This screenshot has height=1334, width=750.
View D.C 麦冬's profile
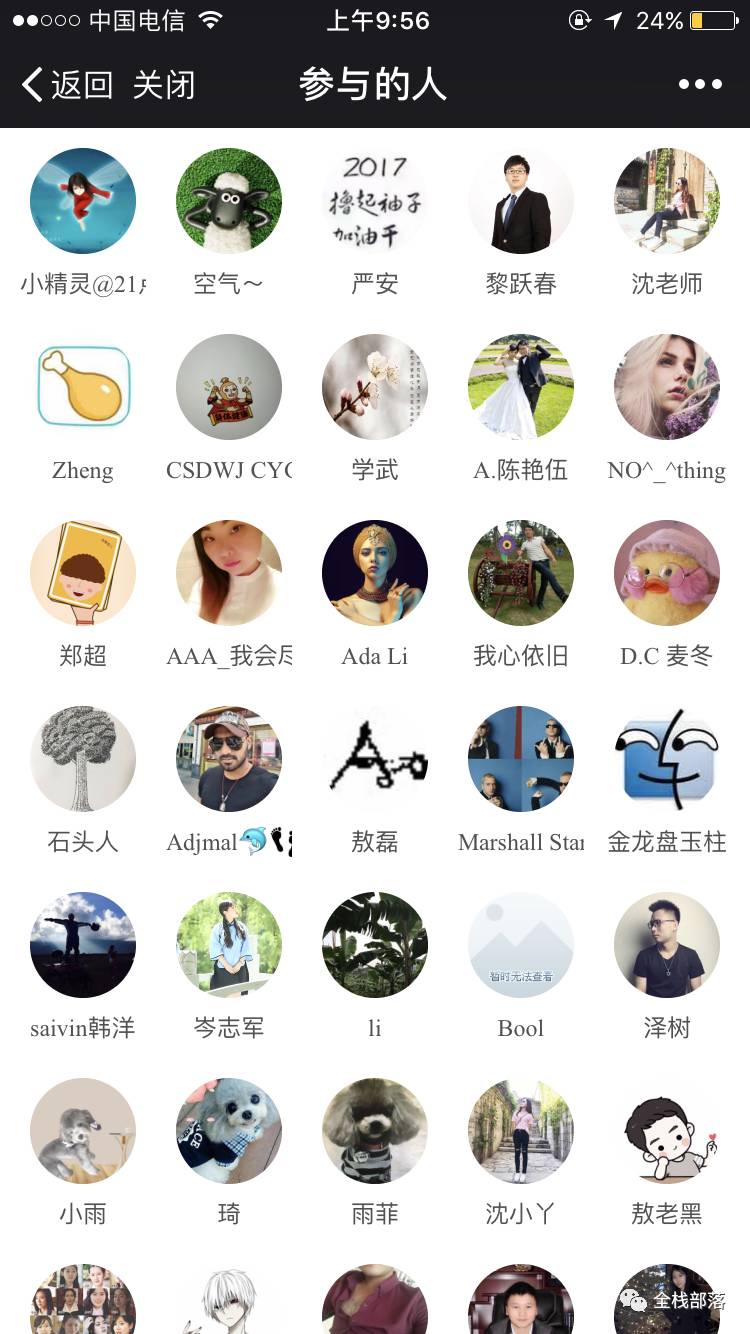click(x=667, y=573)
